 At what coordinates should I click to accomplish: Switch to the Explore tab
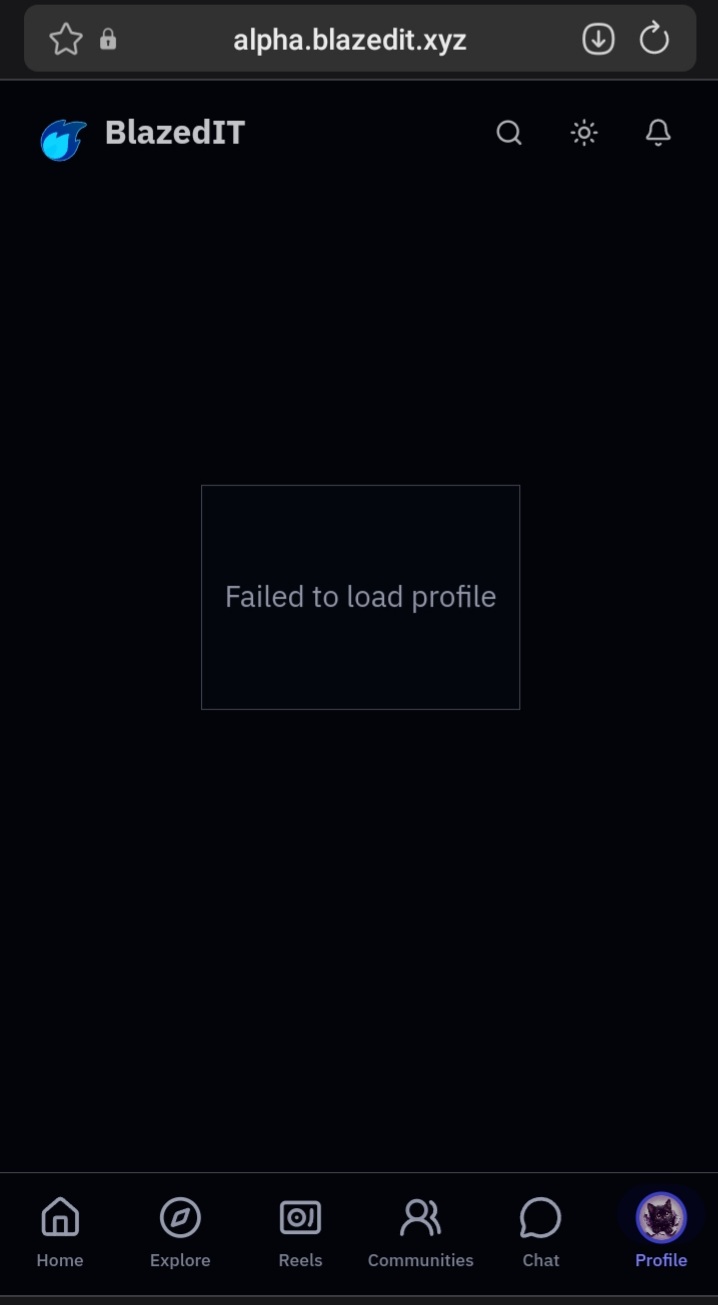180,1232
